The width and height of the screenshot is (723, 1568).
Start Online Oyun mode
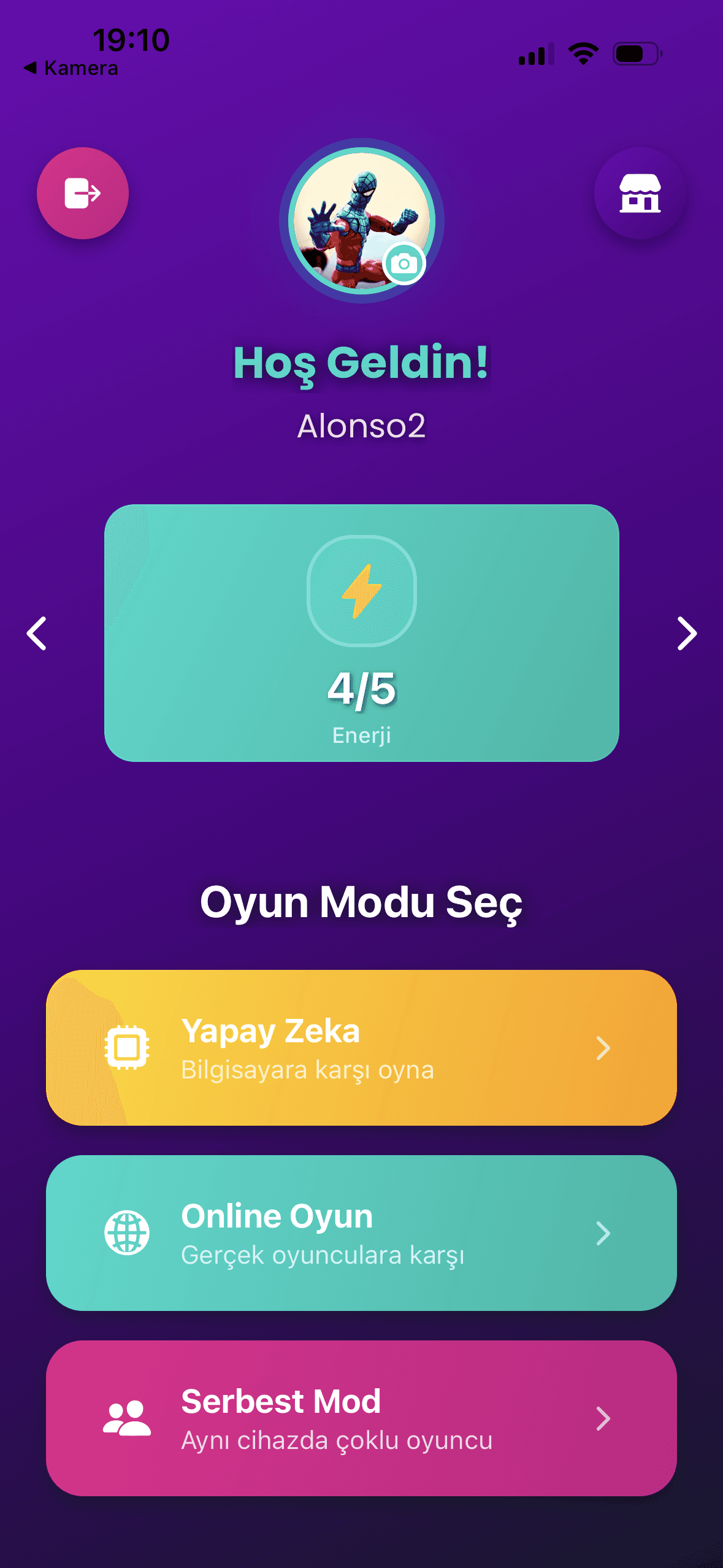(361, 1233)
